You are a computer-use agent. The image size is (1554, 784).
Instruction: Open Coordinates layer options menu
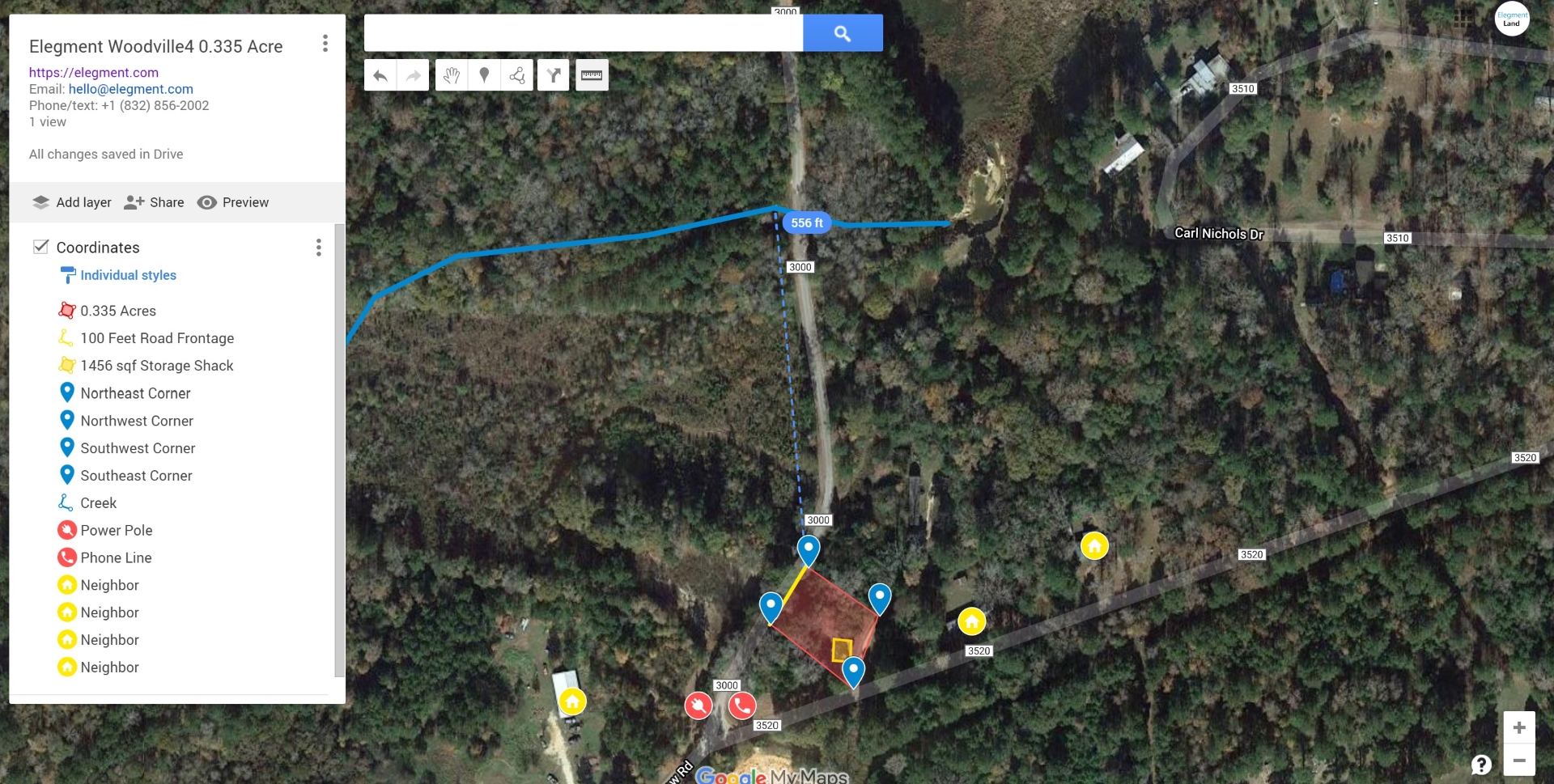[x=319, y=248]
